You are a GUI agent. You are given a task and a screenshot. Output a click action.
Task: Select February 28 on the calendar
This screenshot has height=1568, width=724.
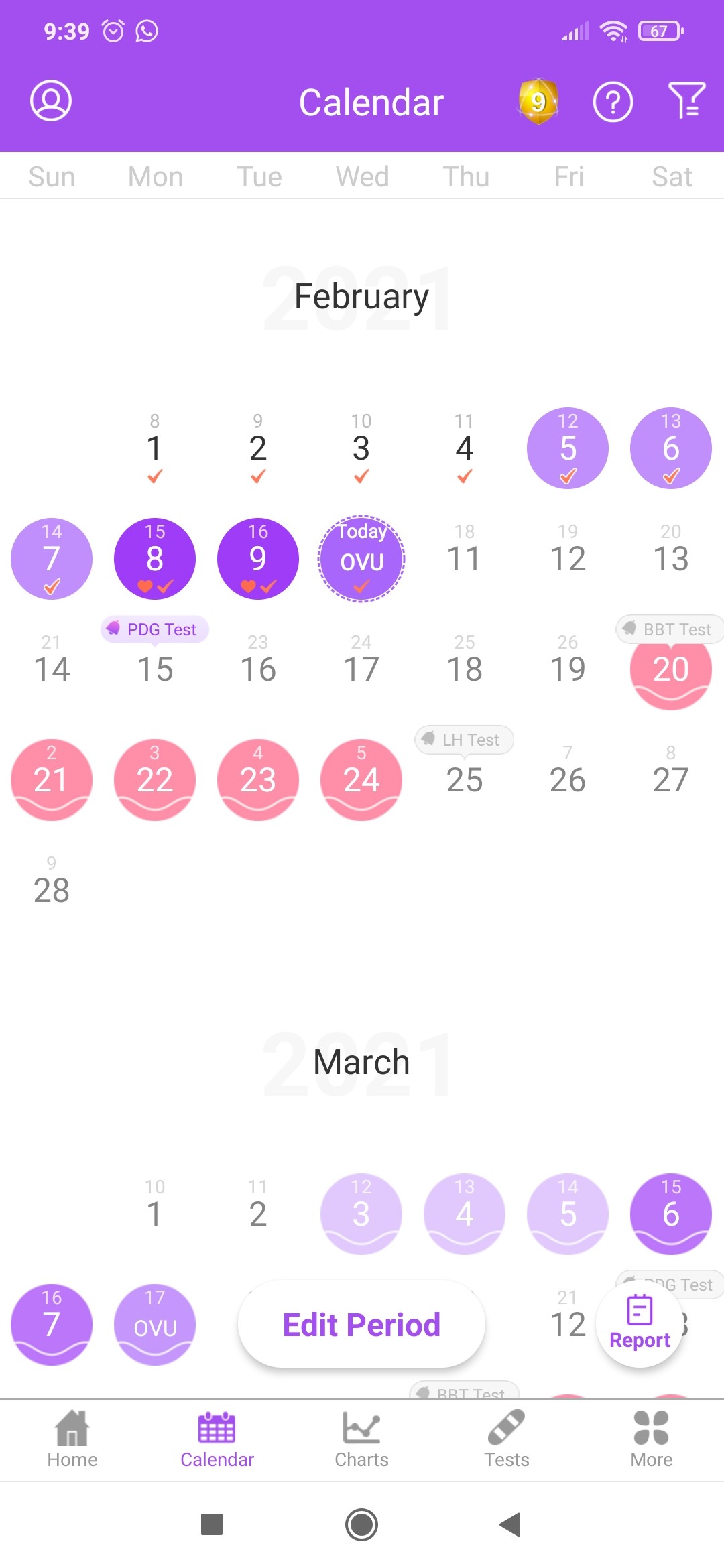point(52,891)
